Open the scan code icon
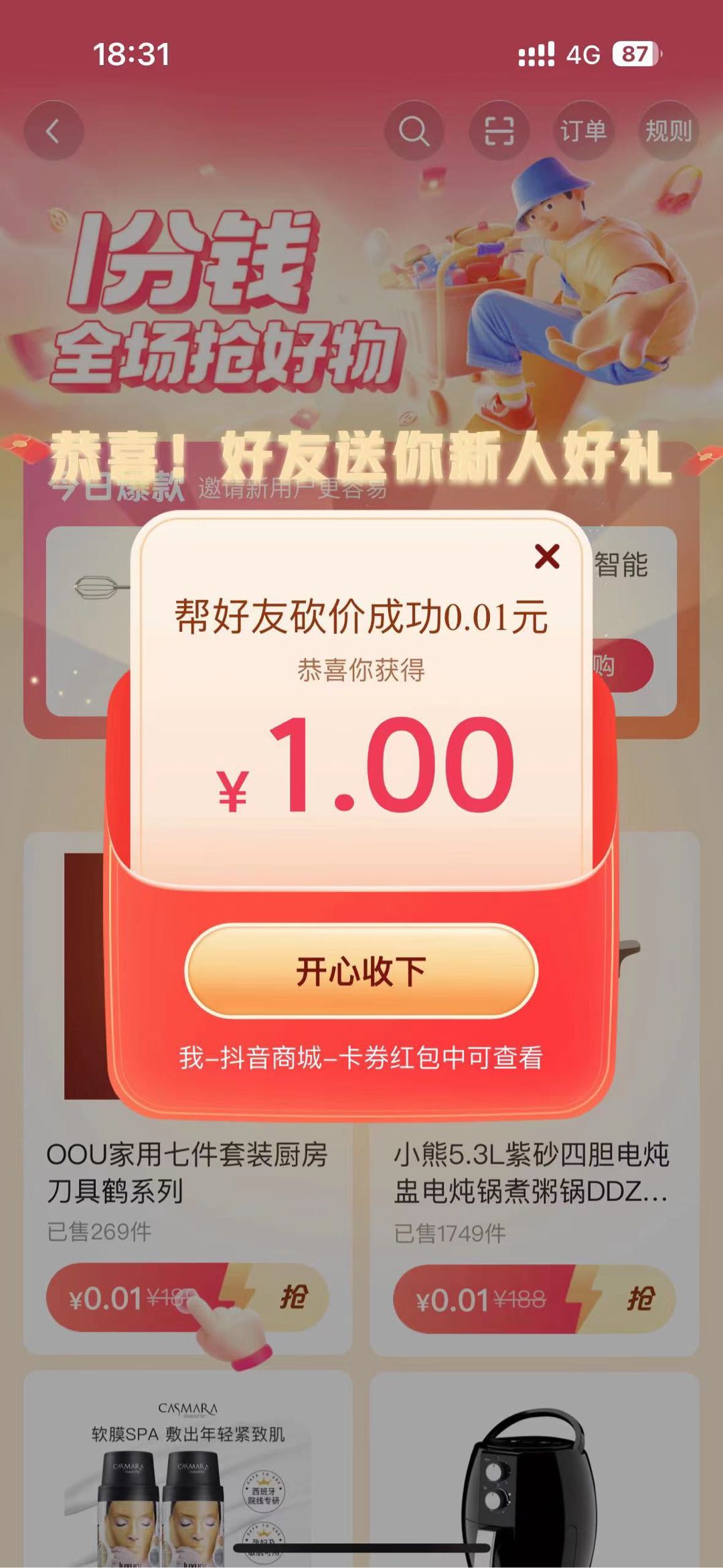This screenshot has height=1568, width=723. (499, 131)
